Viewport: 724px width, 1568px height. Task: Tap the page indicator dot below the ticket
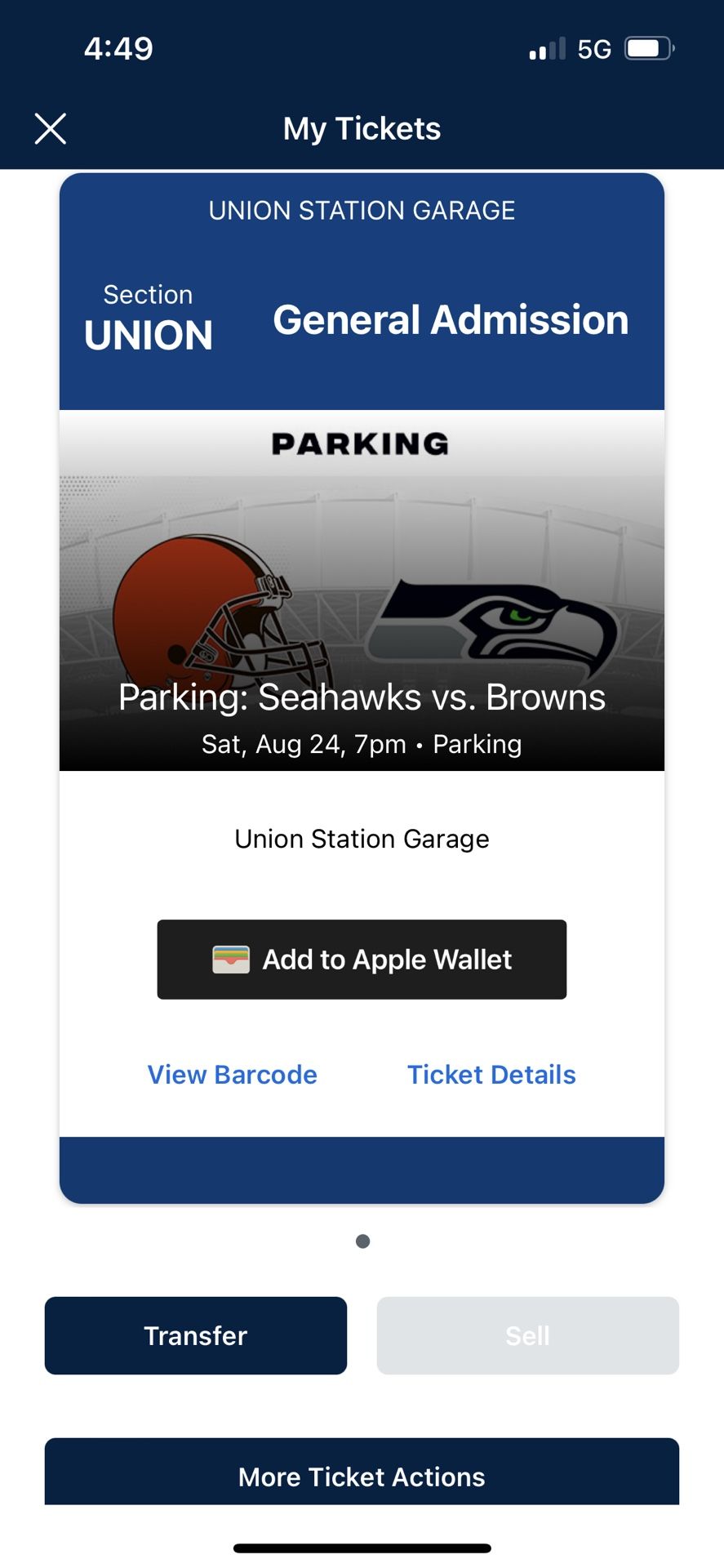(362, 1241)
